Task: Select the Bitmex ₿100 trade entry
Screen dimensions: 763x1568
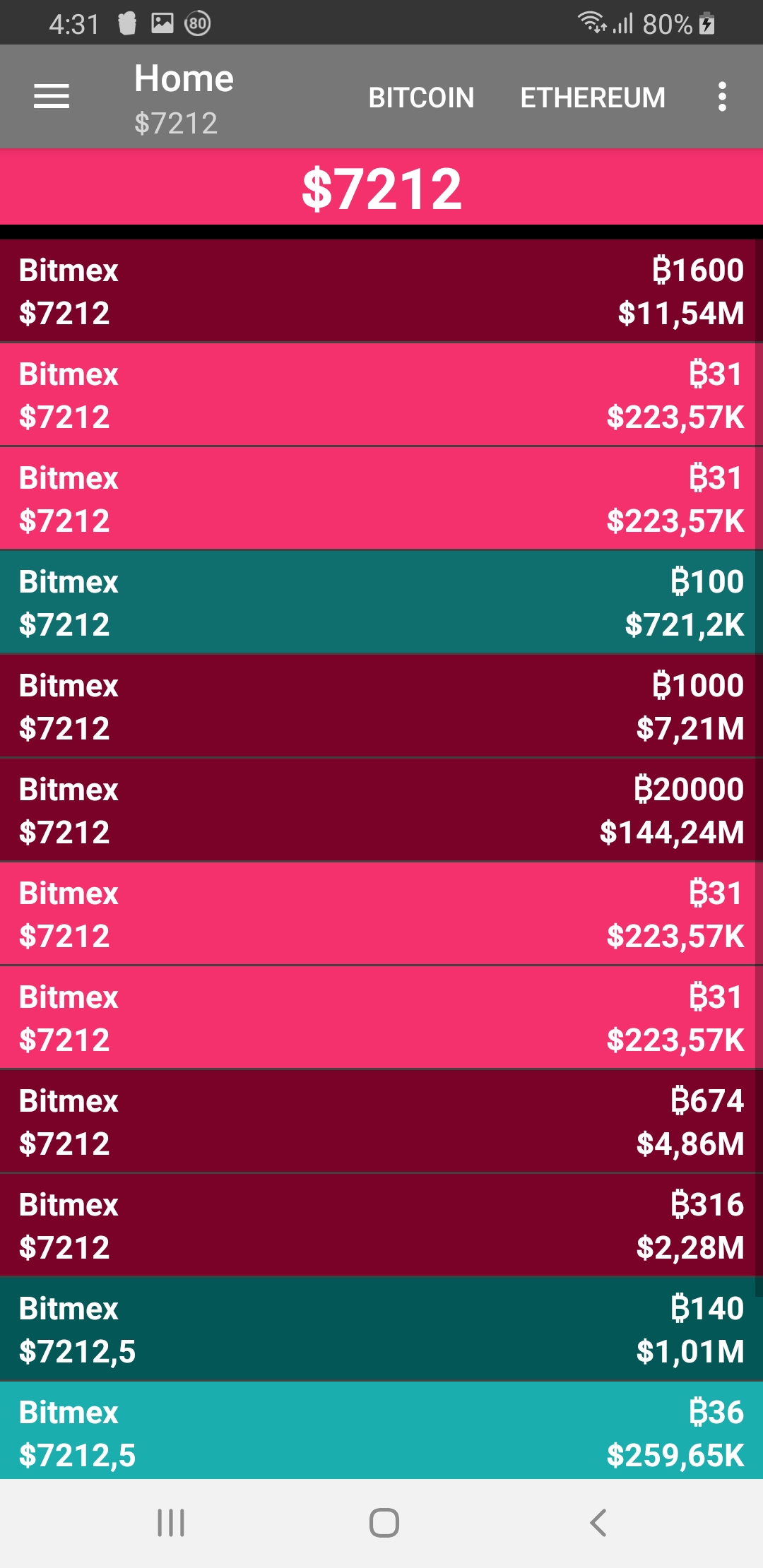Action: point(381,602)
